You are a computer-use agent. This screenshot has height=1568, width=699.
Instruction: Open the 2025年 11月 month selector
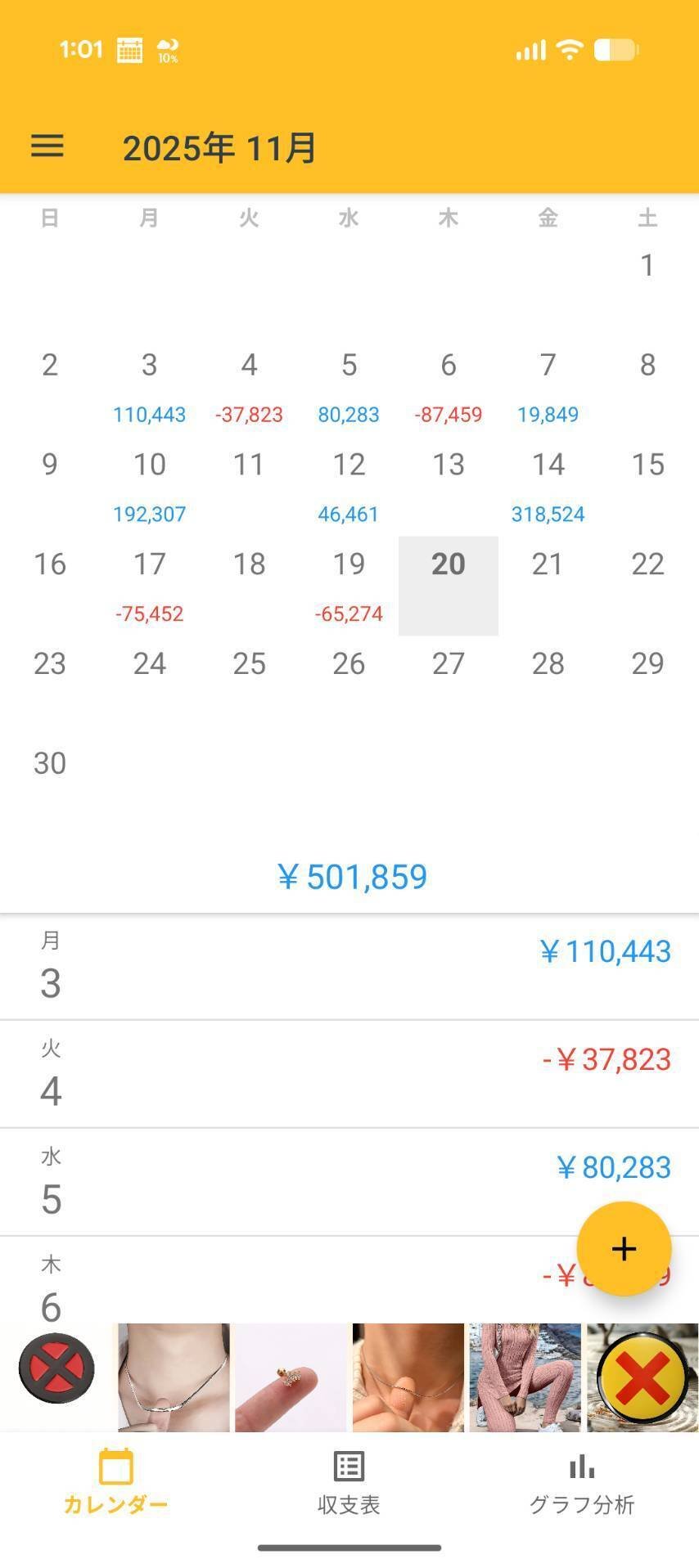[218, 147]
